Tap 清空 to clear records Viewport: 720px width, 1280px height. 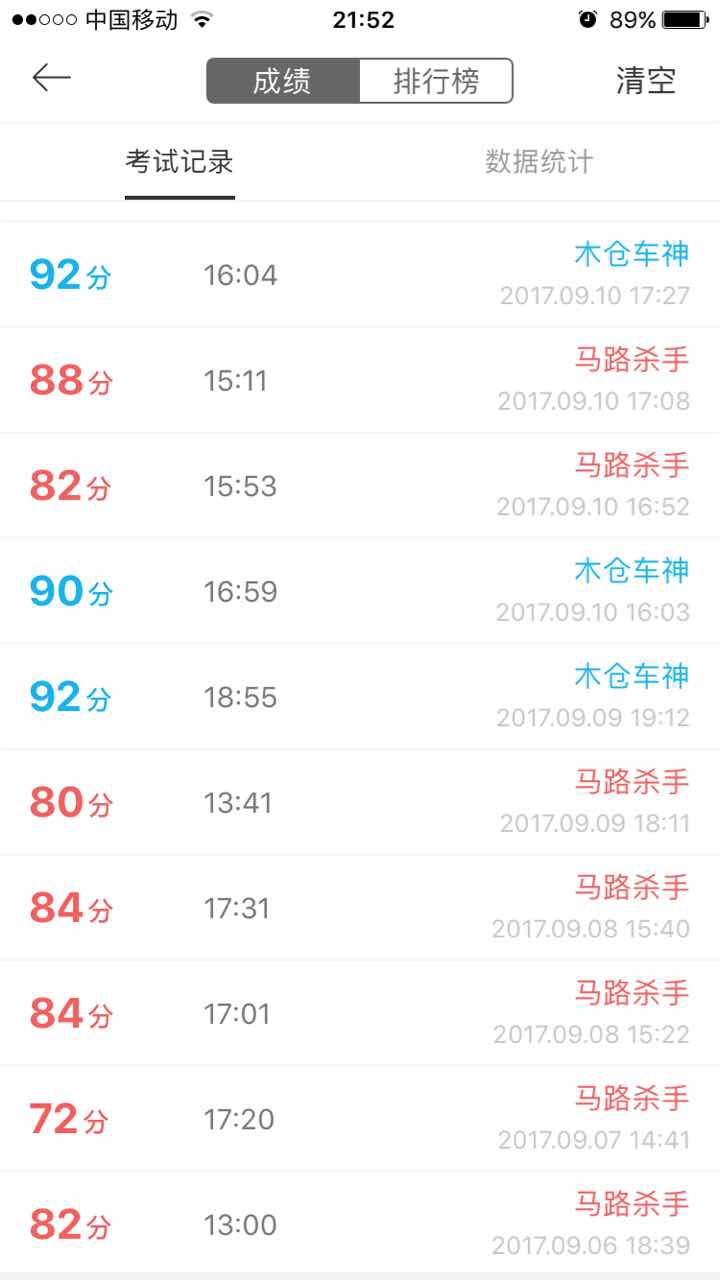(x=646, y=81)
